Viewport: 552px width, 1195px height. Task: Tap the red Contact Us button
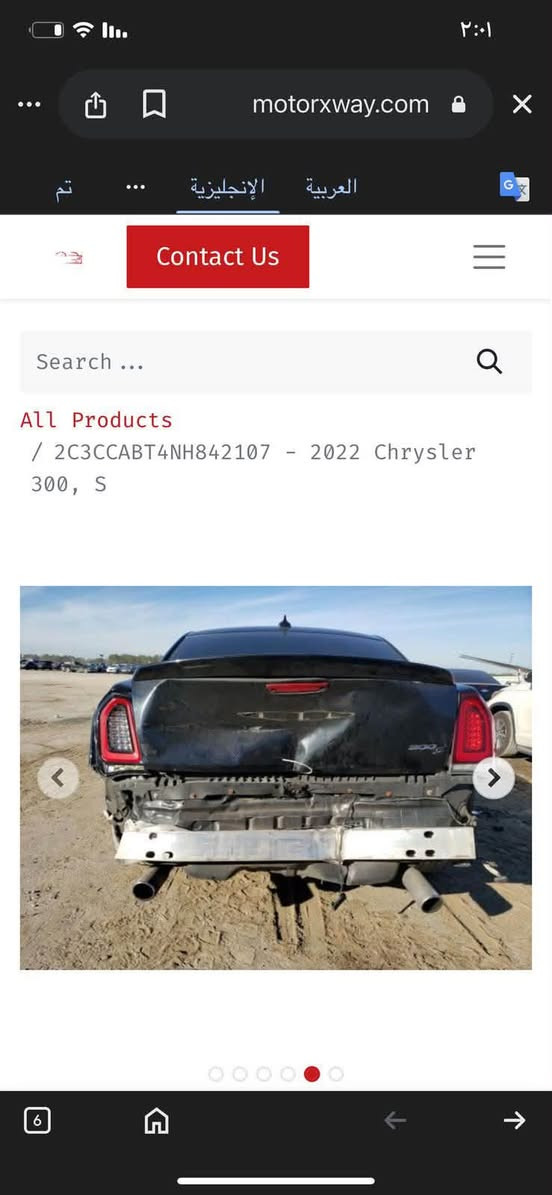point(218,256)
